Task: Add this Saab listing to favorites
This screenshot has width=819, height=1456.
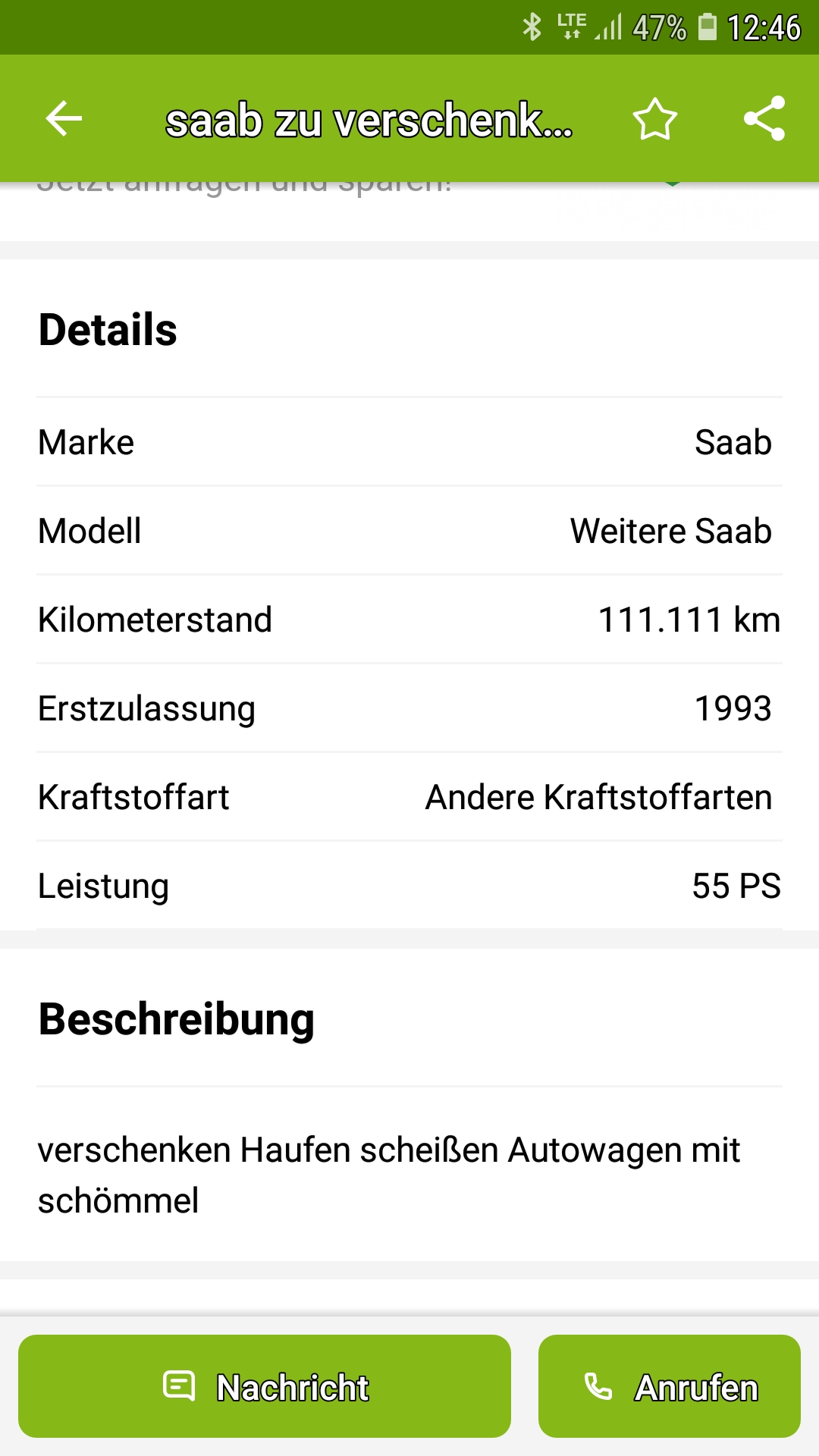Action: [654, 119]
